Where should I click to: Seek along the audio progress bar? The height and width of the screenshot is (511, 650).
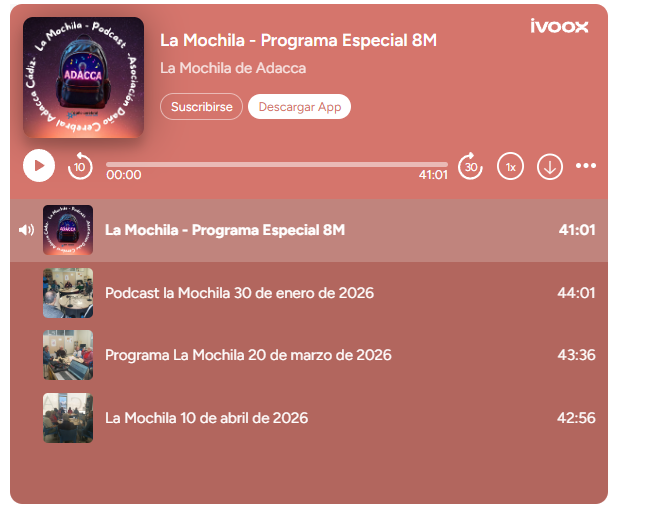(x=277, y=164)
